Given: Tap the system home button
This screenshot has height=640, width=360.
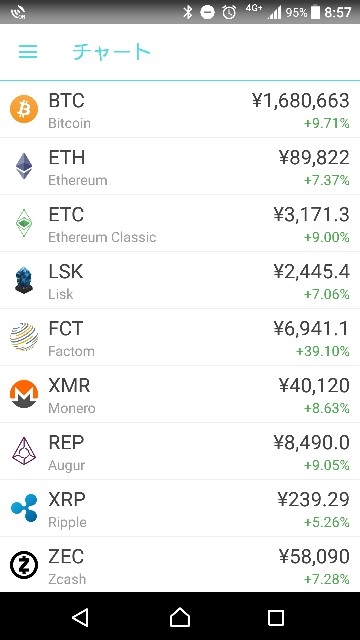Looking at the screenshot, I should (x=180, y=617).
